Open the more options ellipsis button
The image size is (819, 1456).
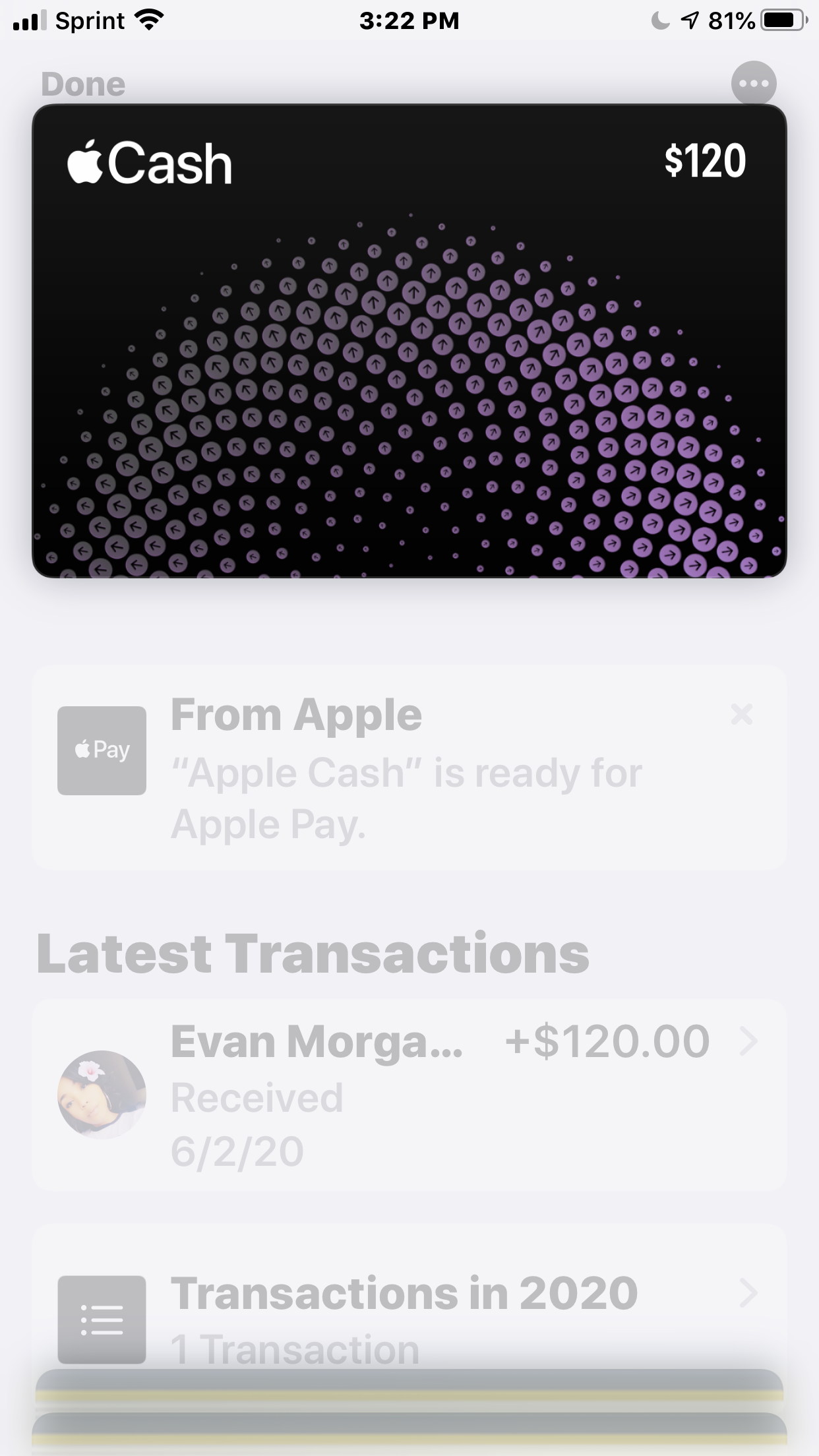pyautogui.click(x=754, y=84)
